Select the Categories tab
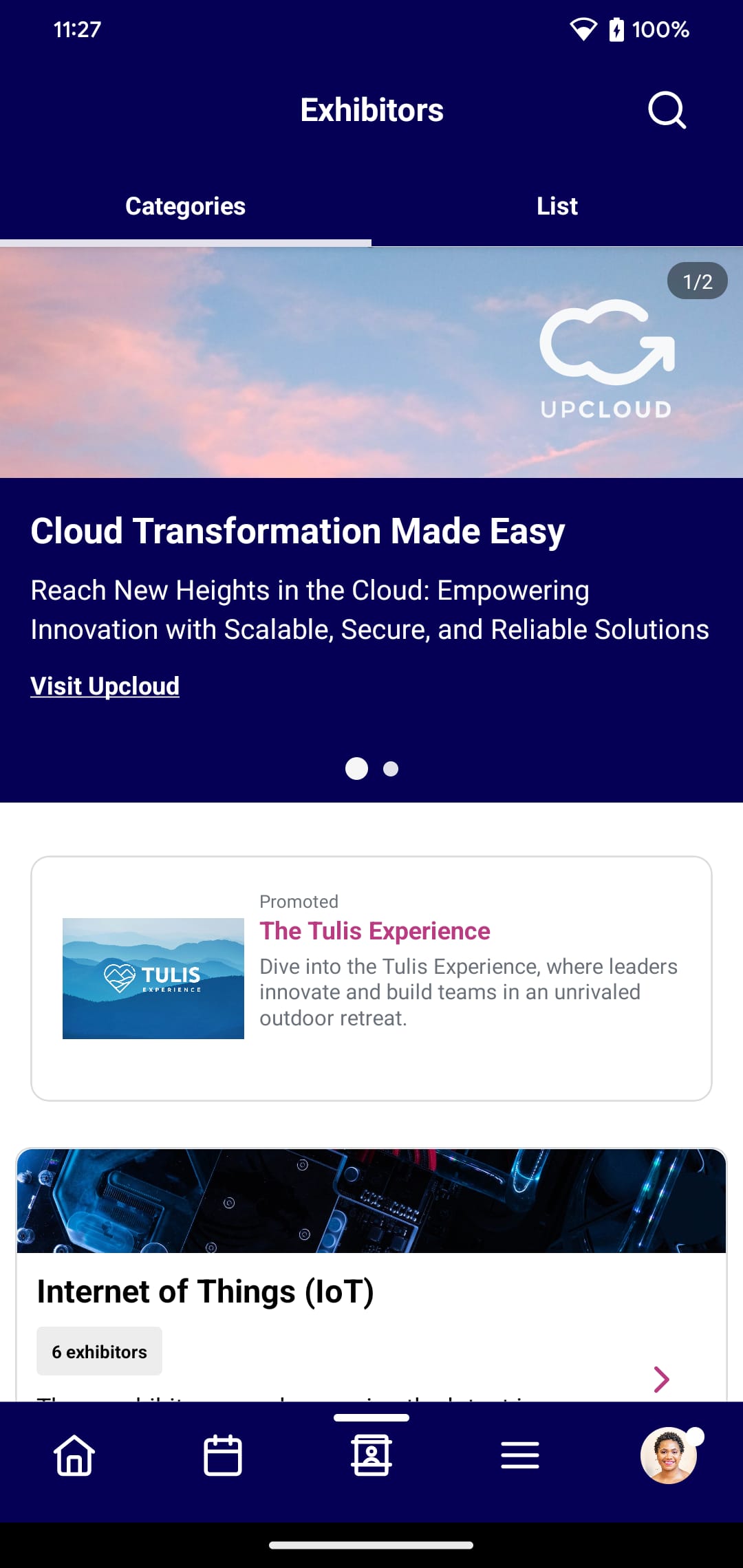The image size is (743, 1568). click(x=185, y=206)
